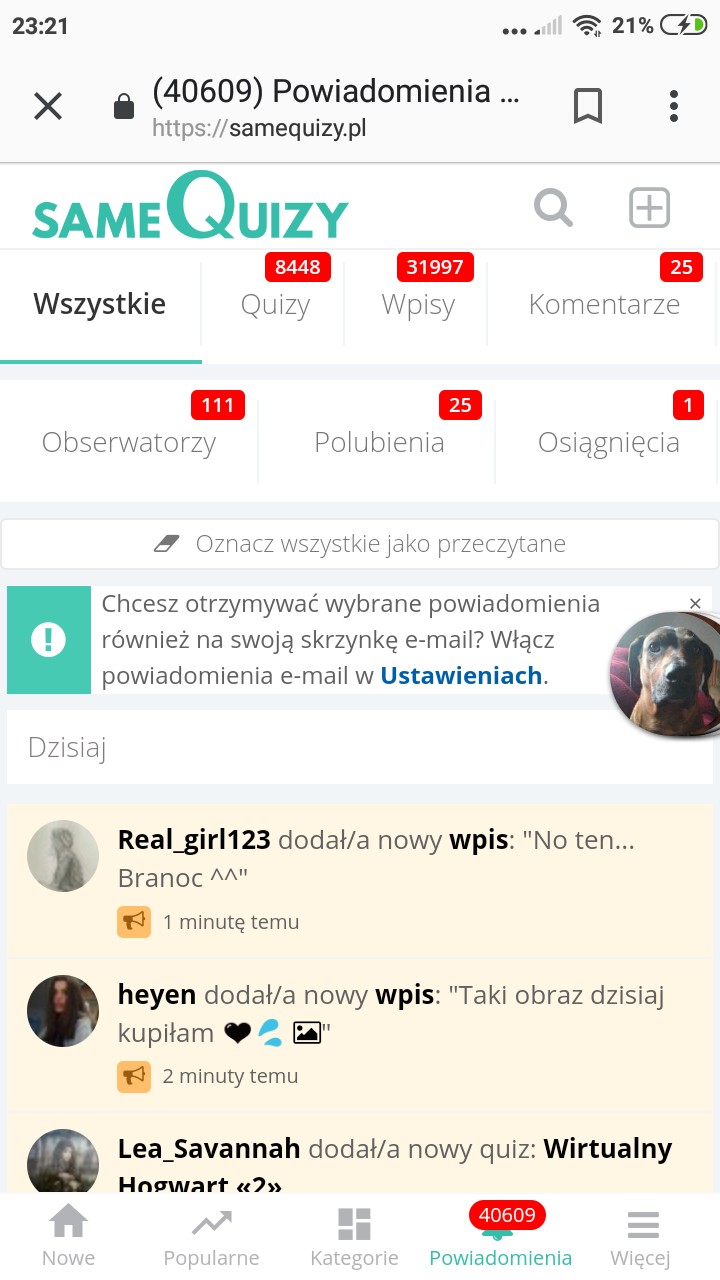Dismiss the e-mail notifications banner

point(695,603)
